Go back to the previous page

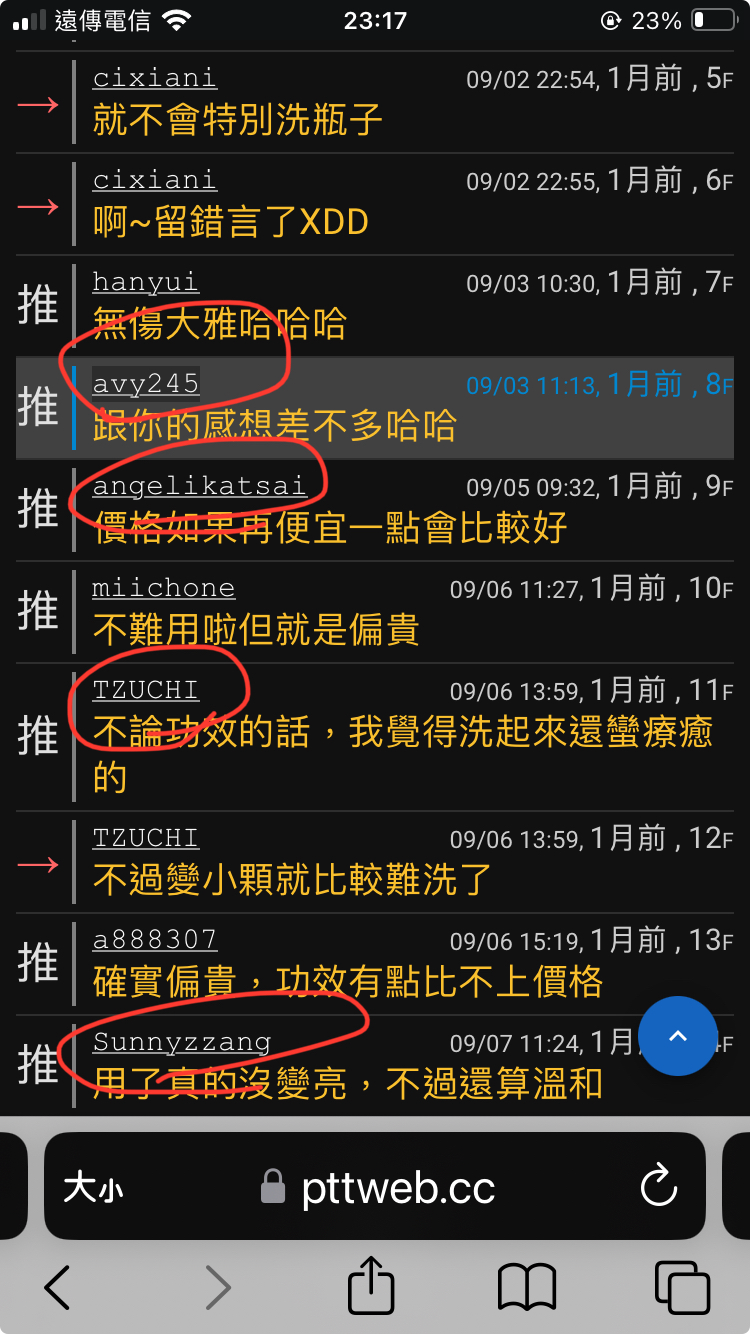point(58,1287)
